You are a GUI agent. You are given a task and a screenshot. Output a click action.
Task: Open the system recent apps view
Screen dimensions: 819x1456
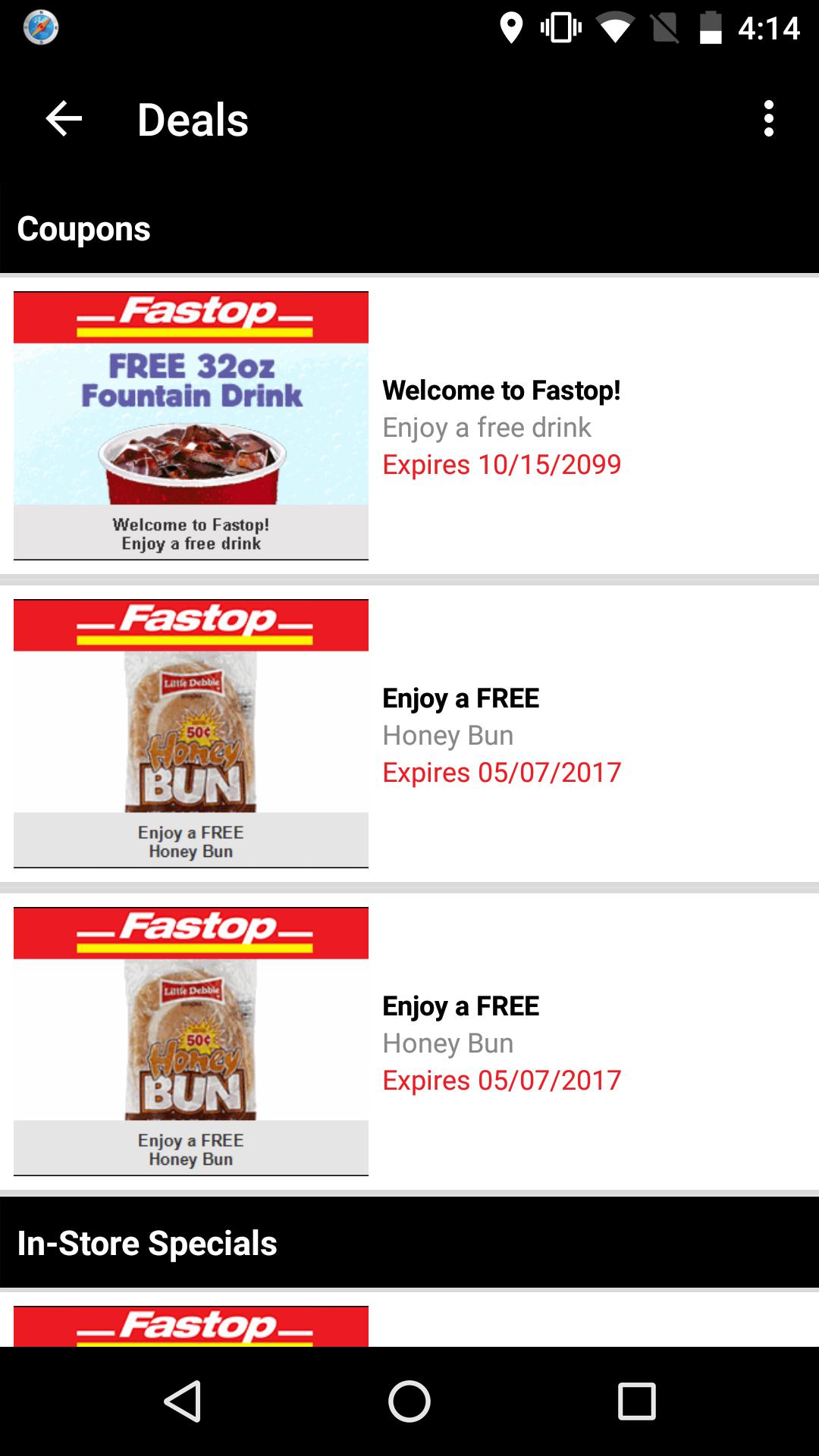coord(636,1401)
